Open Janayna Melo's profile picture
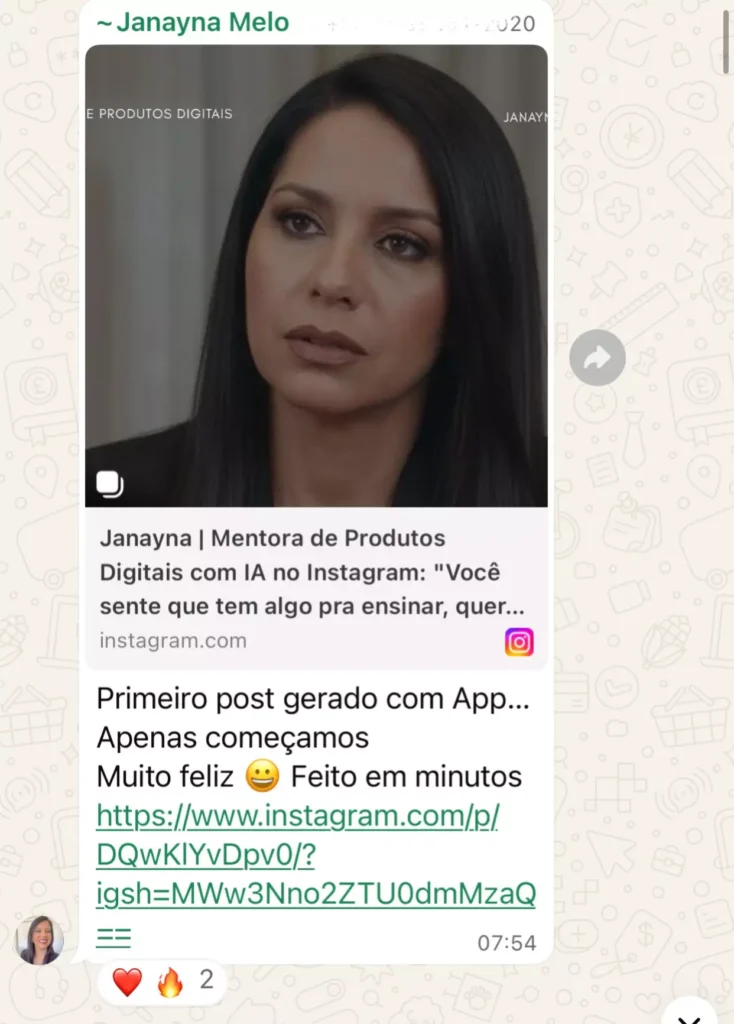Viewport: 734px width, 1024px height. [x=40, y=940]
